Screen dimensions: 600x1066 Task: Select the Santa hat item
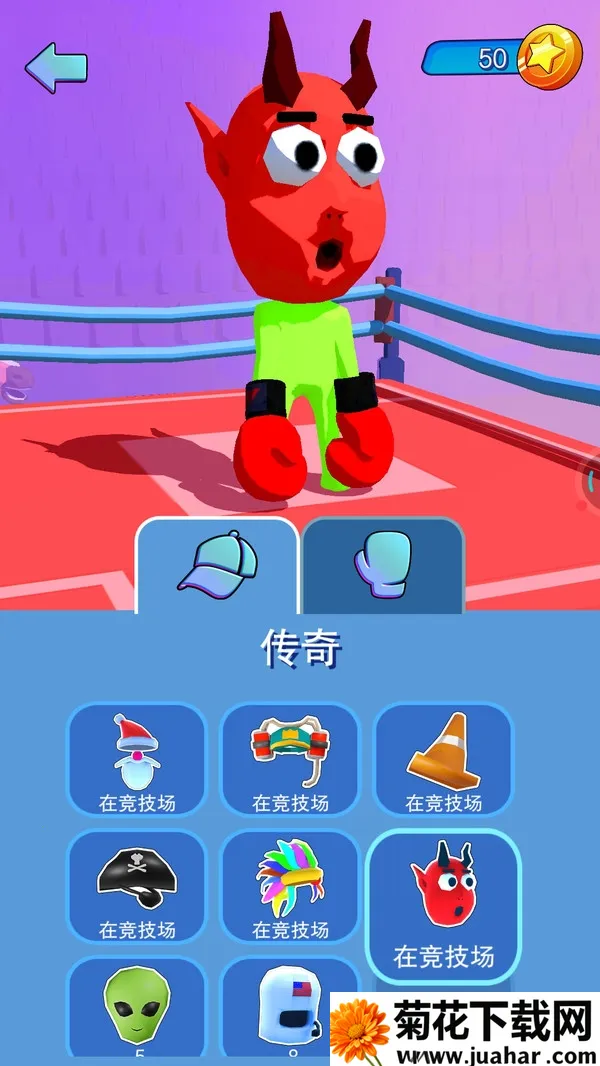tap(136, 760)
